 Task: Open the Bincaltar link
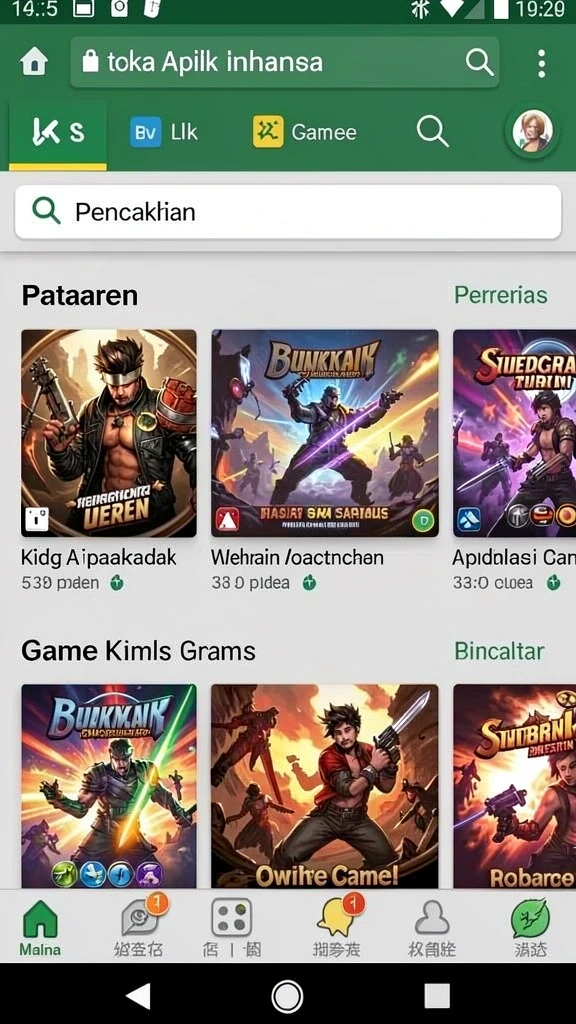coord(499,651)
